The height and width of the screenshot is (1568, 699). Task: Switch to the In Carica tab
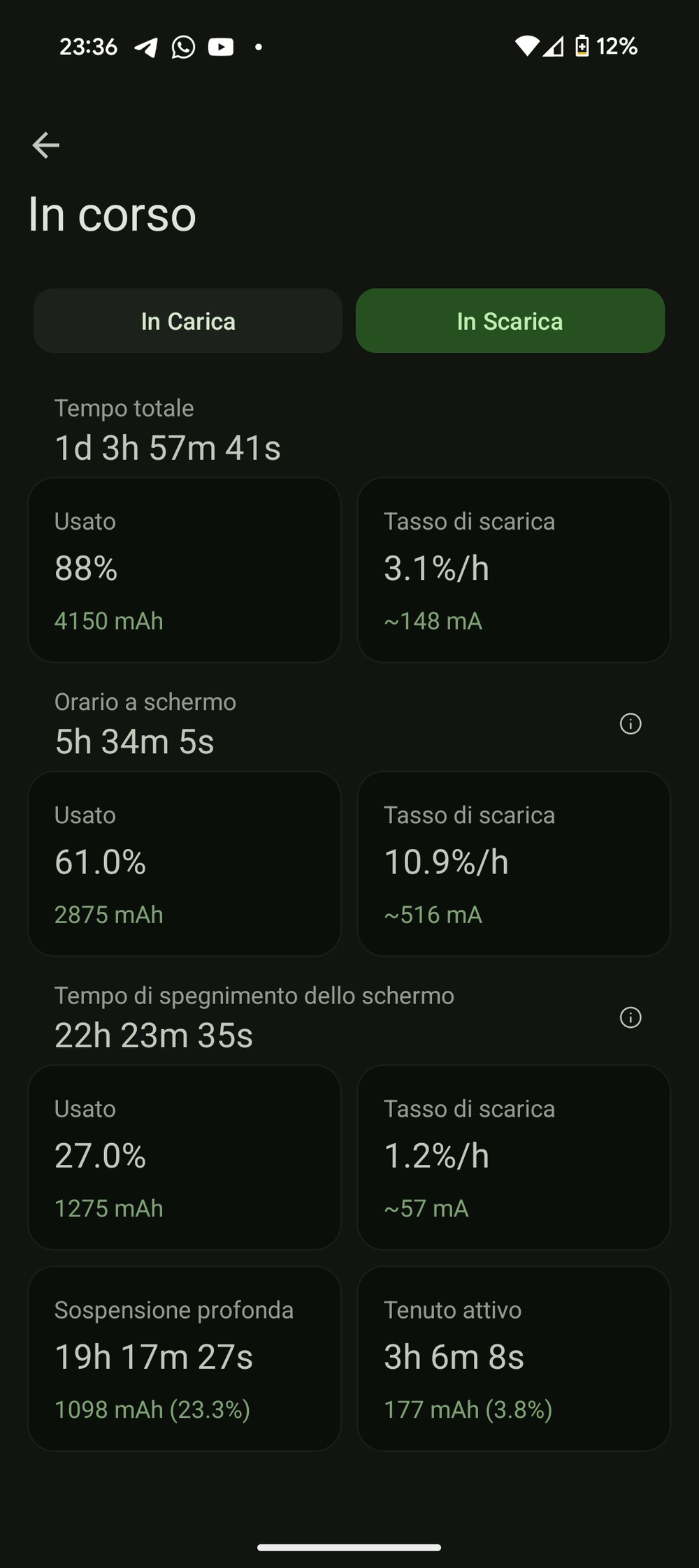tap(188, 321)
